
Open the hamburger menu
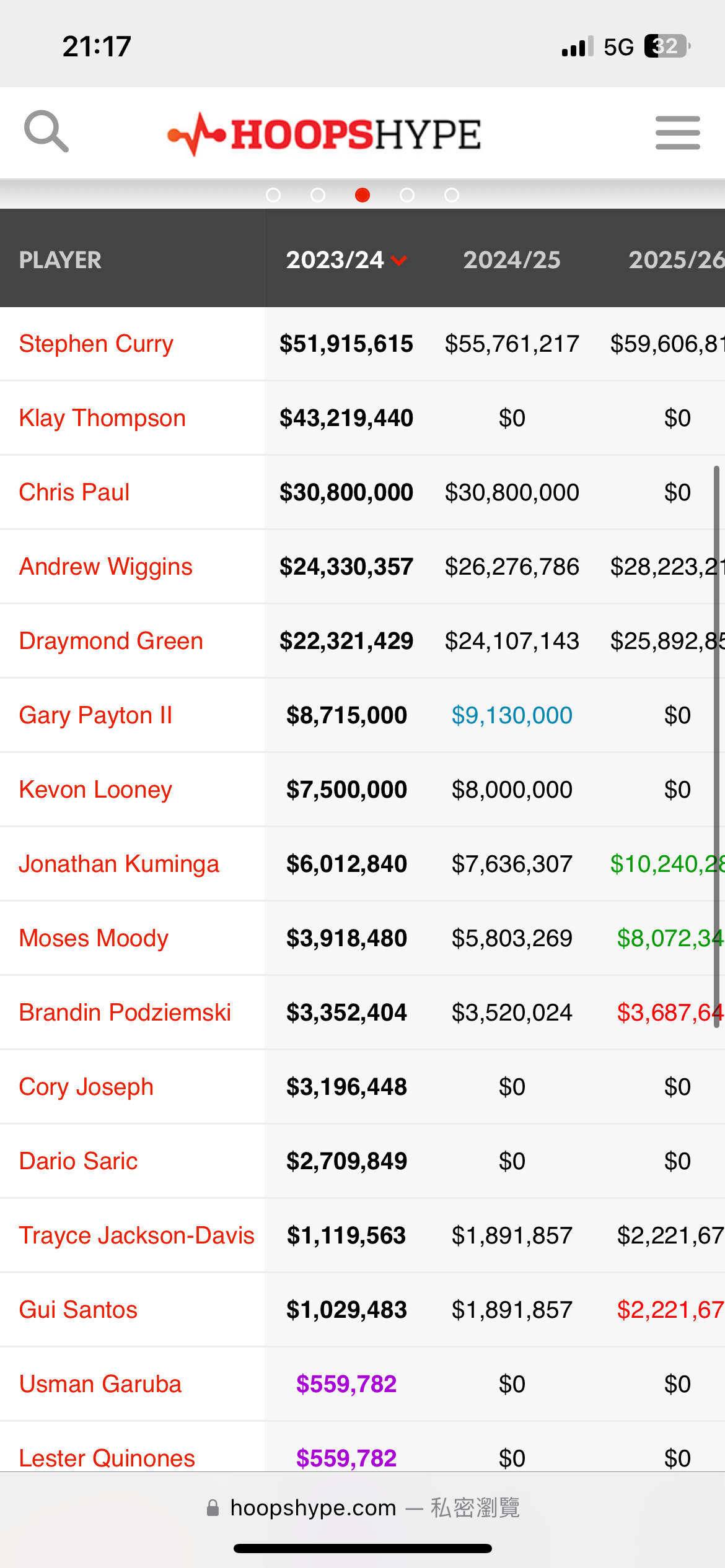click(x=678, y=133)
